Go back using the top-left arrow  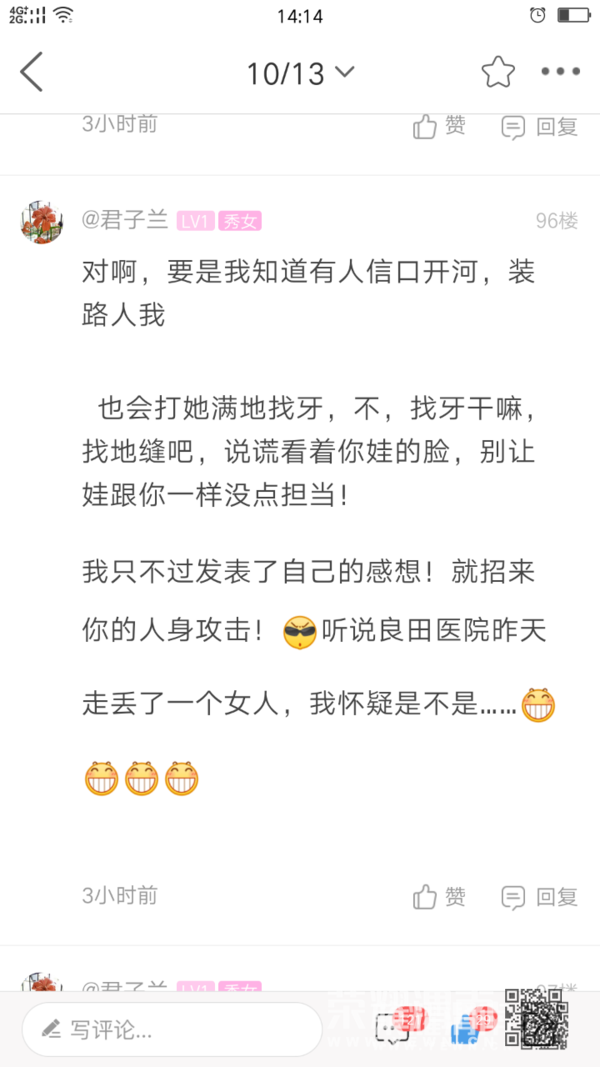32,73
